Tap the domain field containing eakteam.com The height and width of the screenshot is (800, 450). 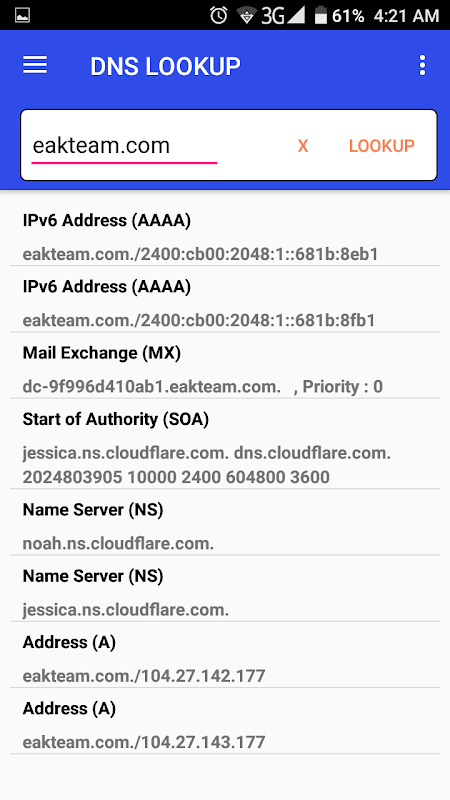[124, 146]
